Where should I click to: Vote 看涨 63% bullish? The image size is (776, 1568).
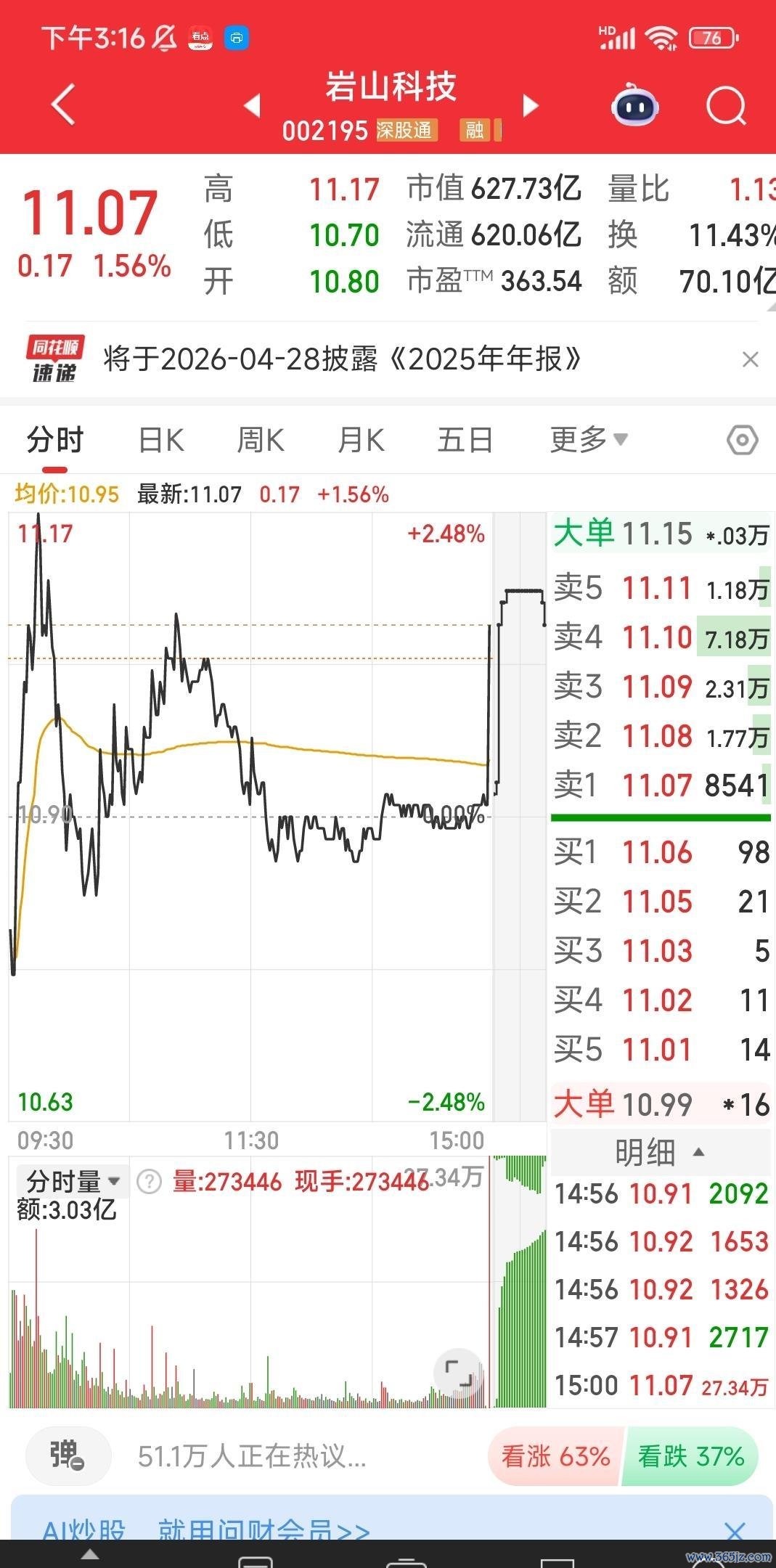[556, 1456]
